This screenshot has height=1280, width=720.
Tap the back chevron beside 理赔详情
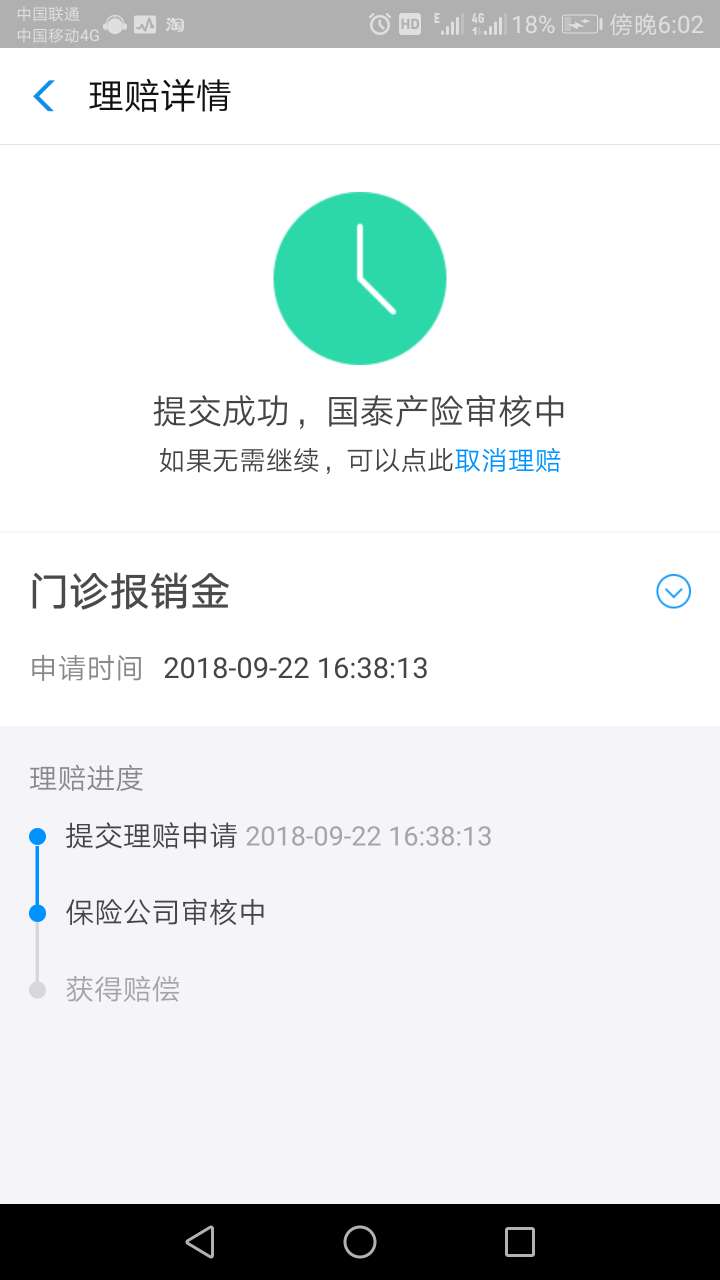point(42,95)
